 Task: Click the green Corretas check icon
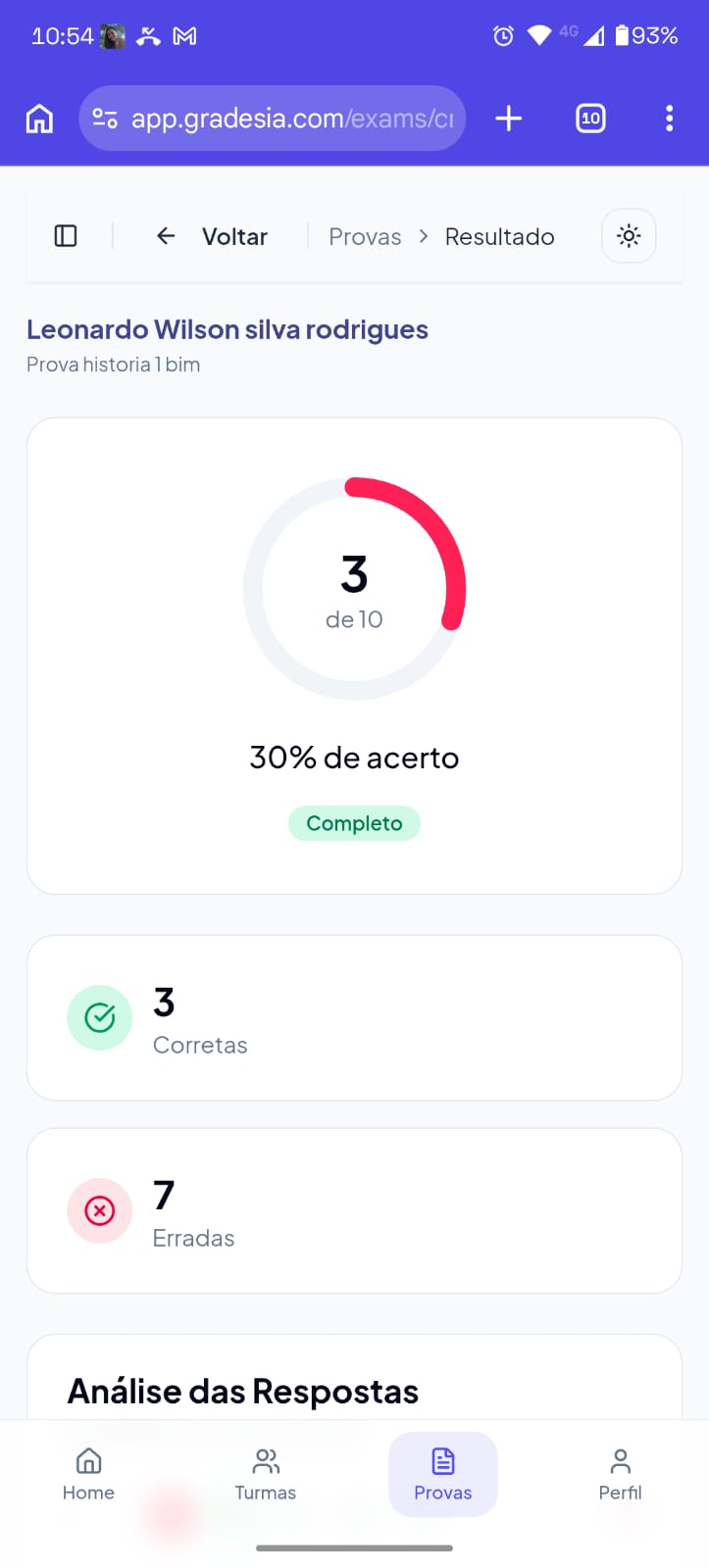(99, 1017)
